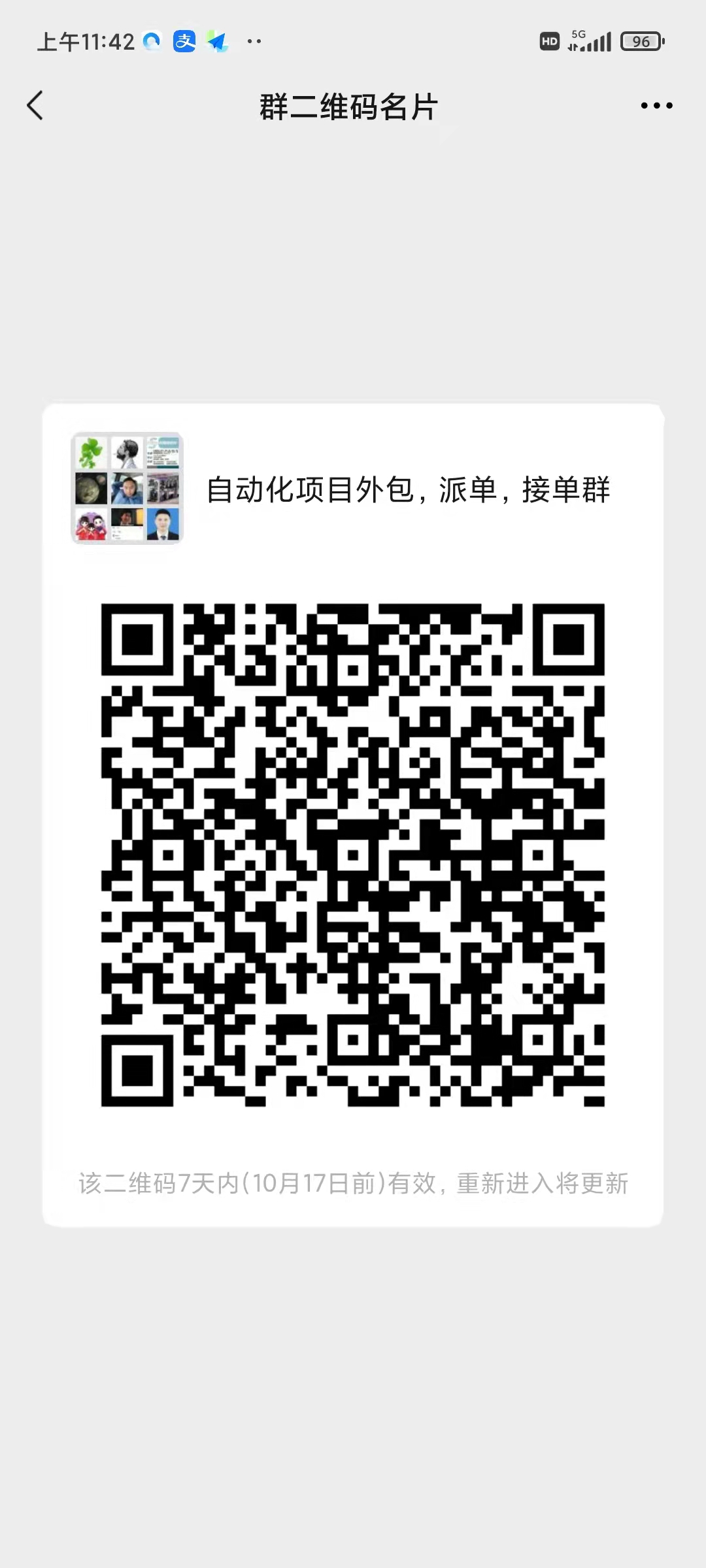Open the three-dot more options menu

[x=656, y=106]
